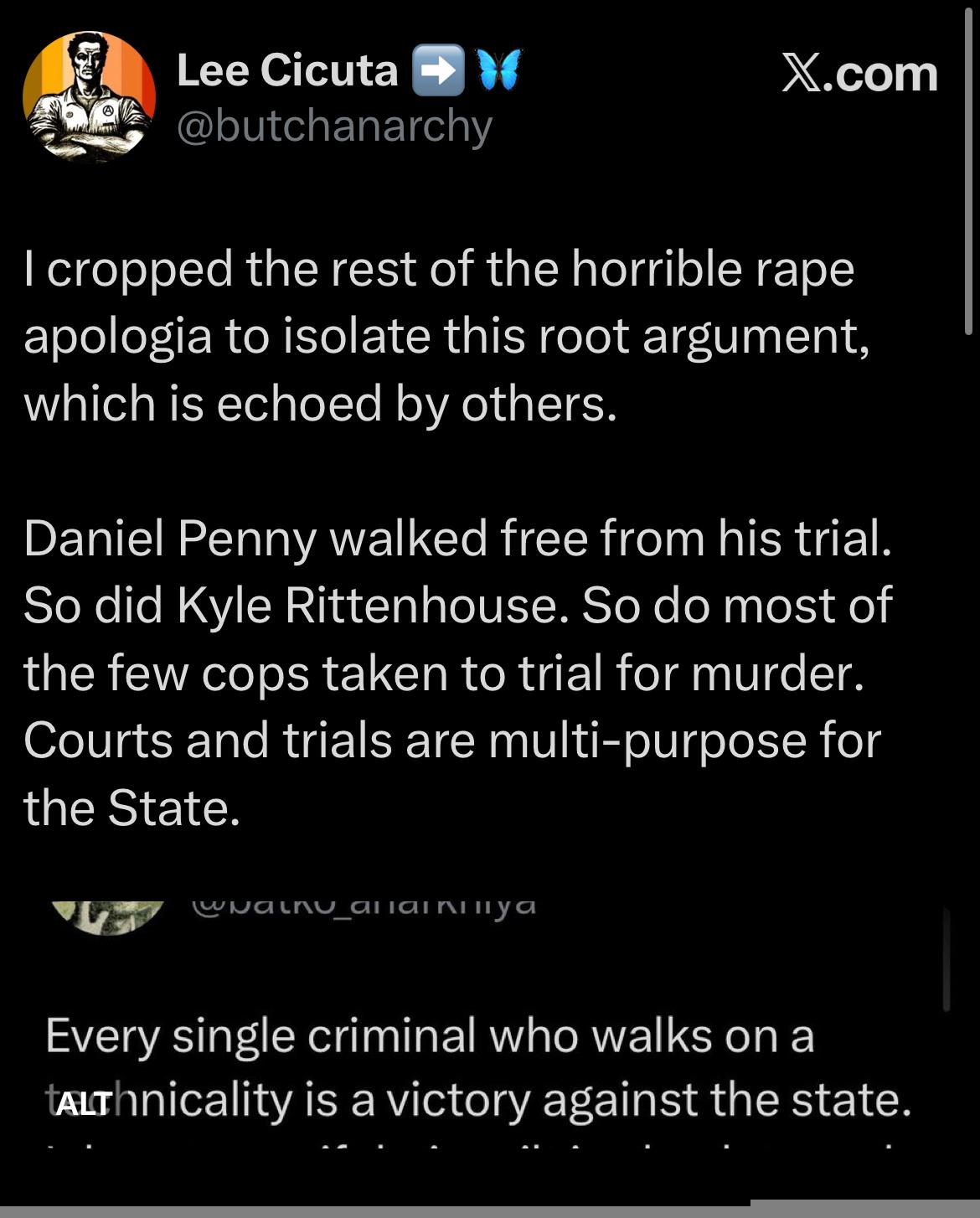Open Lee Cicuta's profile picture
980x1218 pixels.
click(x=89, y=96)
